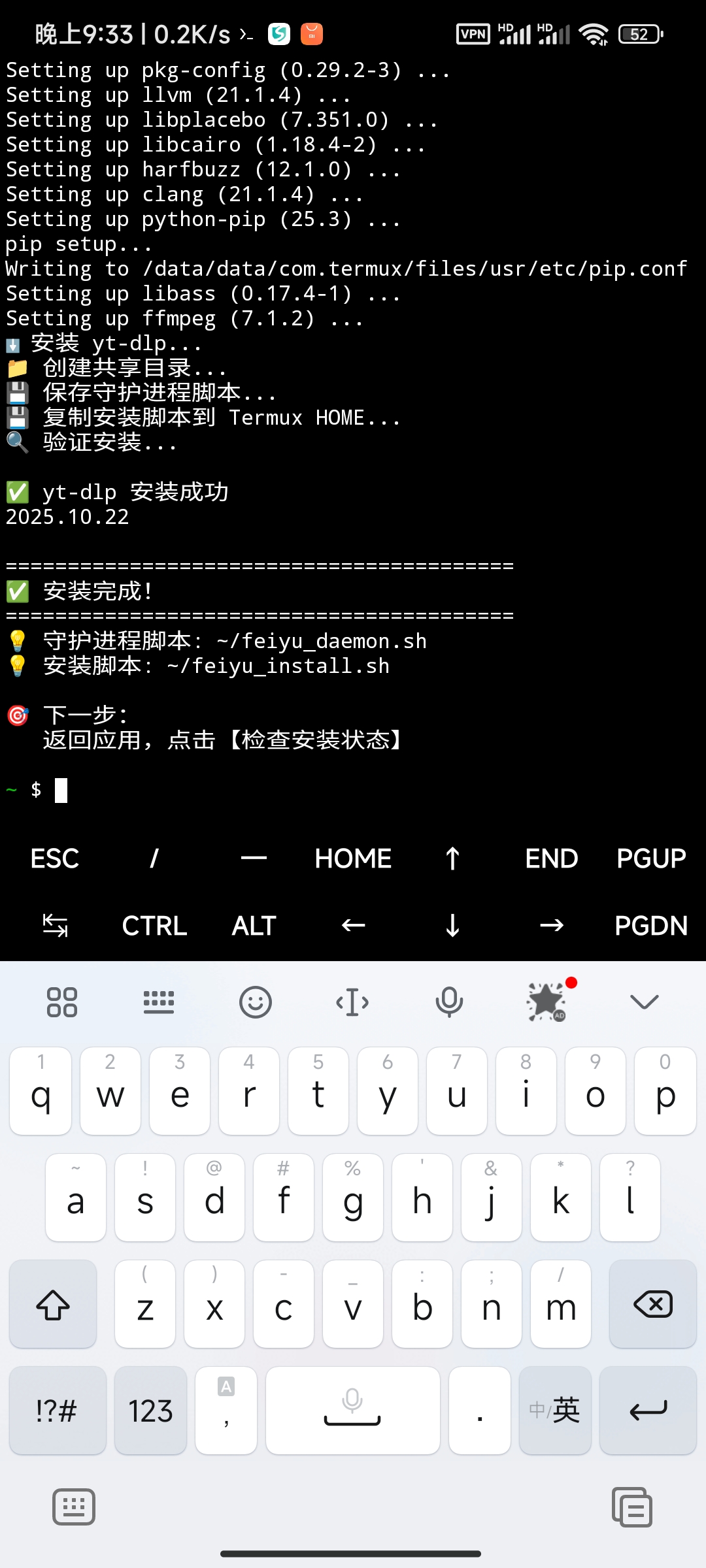Tap the END key in extra keys
706x1568 pixels.
point(551,858)
